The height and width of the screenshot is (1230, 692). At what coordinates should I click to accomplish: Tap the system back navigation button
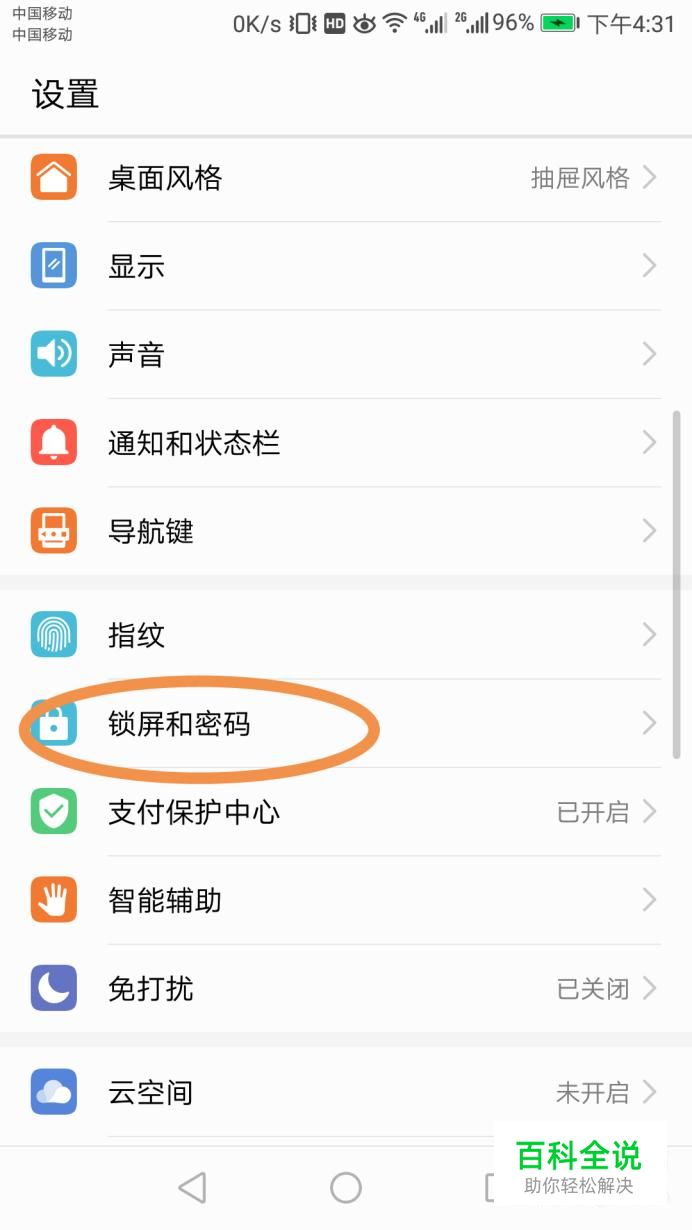point(191,1187)
